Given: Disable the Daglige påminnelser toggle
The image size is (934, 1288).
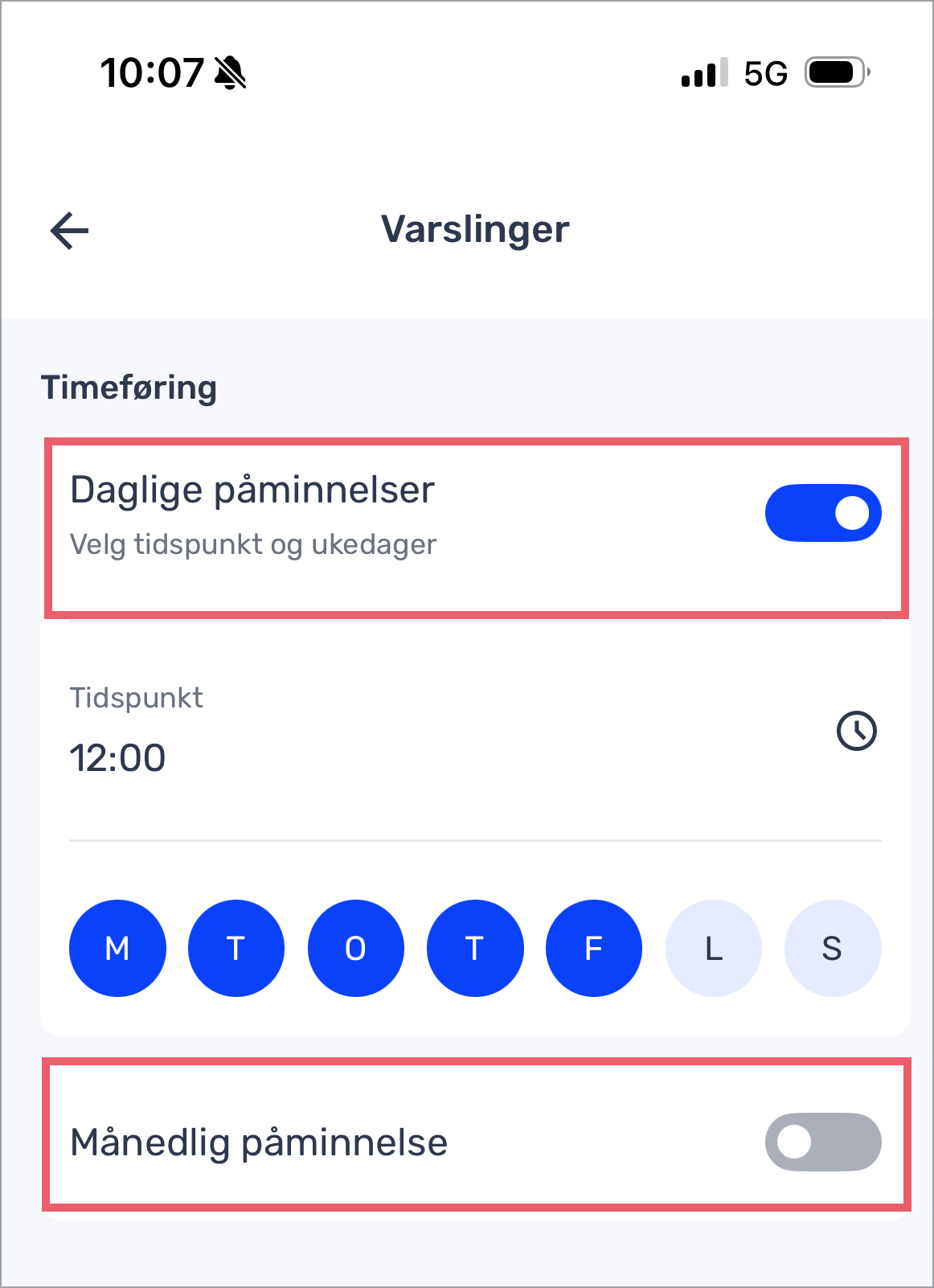Looking at the screenshot, I should point(822,512).
